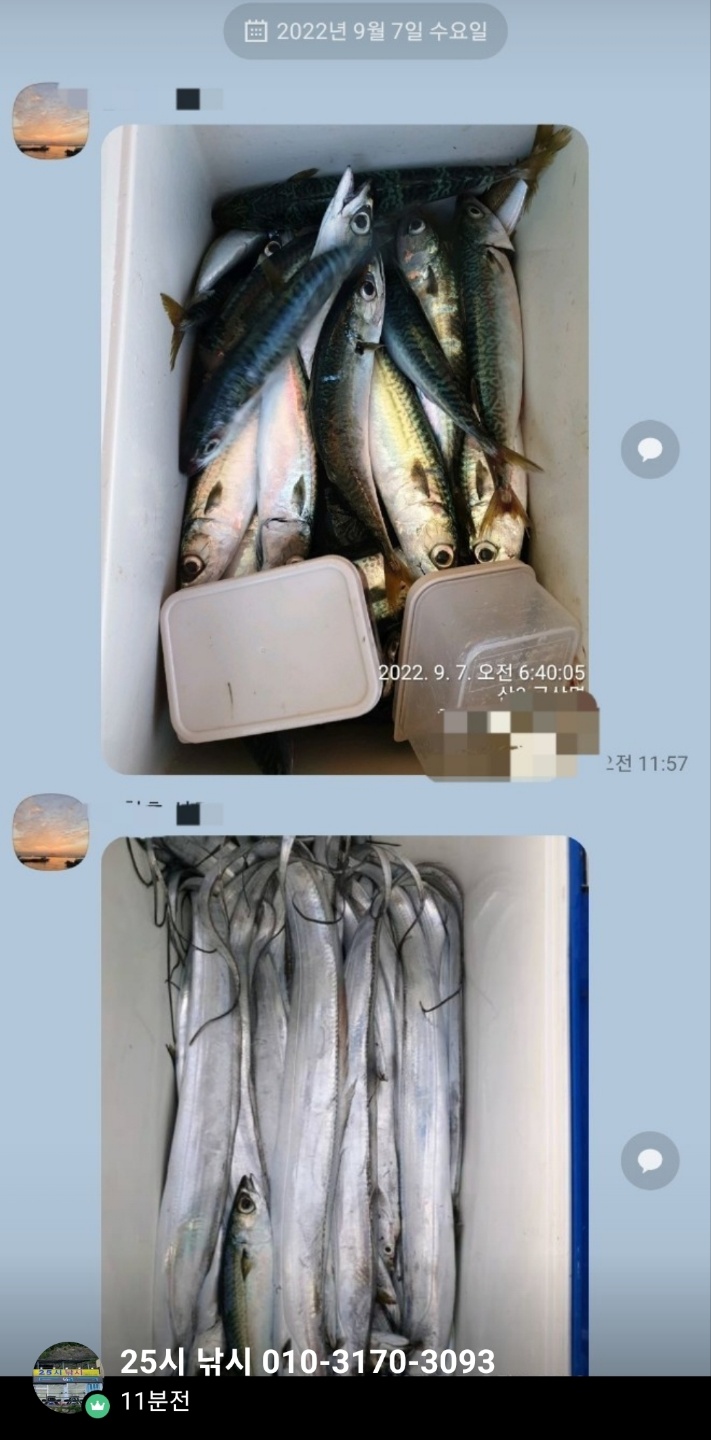Tap the comment bubble beside the hairtail photo
Image resolution: width=711 pixels, height=1440 pixels.
pyautogui.click(x=650, y=1160)
